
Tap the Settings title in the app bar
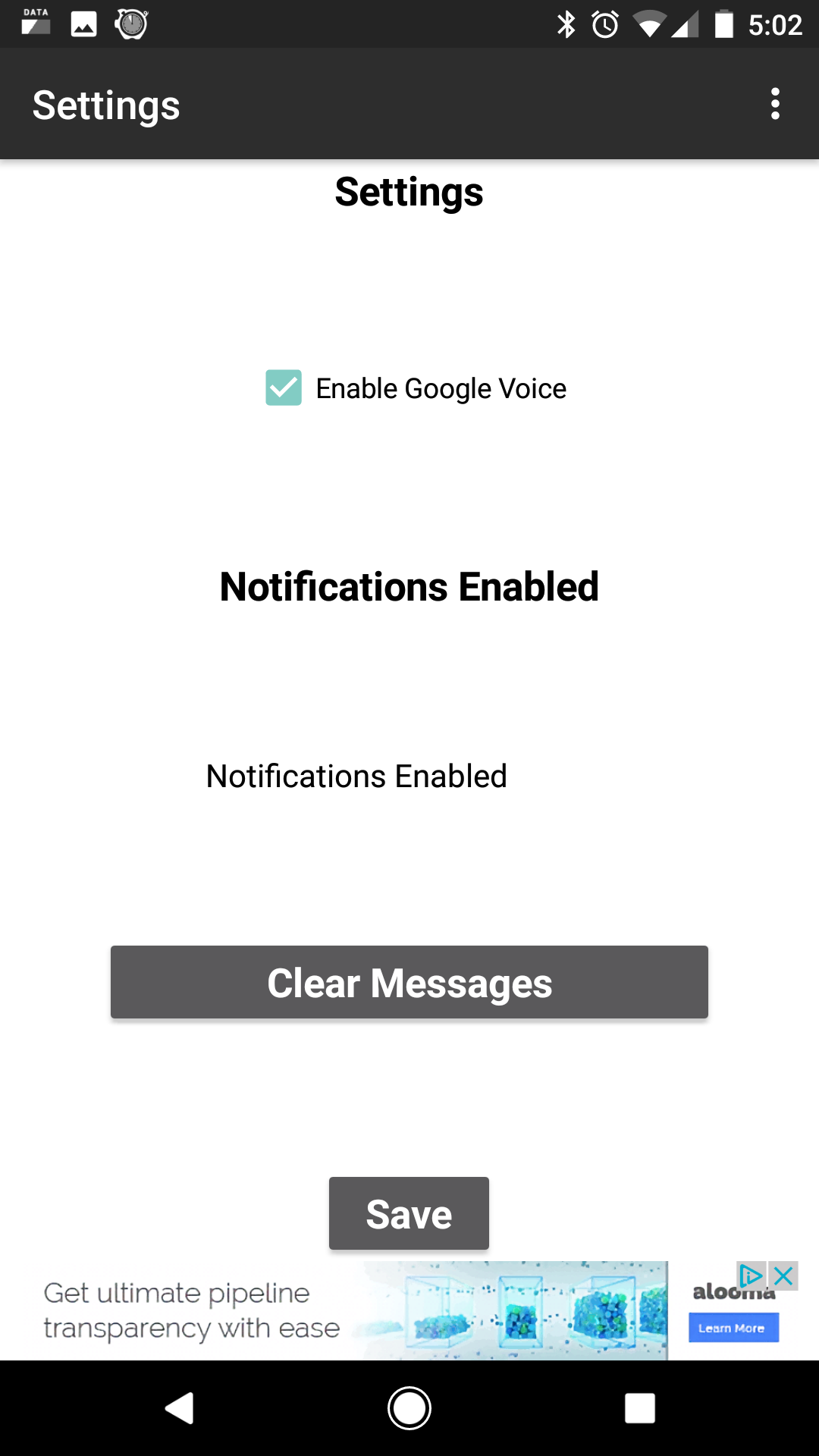pyautogui.click(x=106, y=103)
